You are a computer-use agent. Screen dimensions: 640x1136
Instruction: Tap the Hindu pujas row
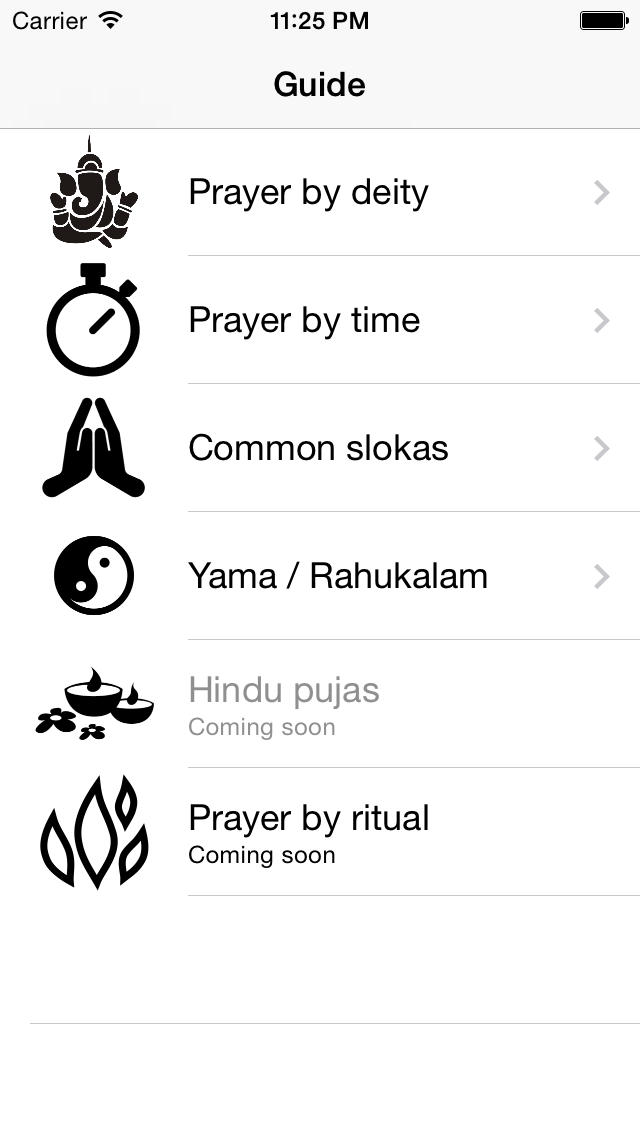[320, 703]
